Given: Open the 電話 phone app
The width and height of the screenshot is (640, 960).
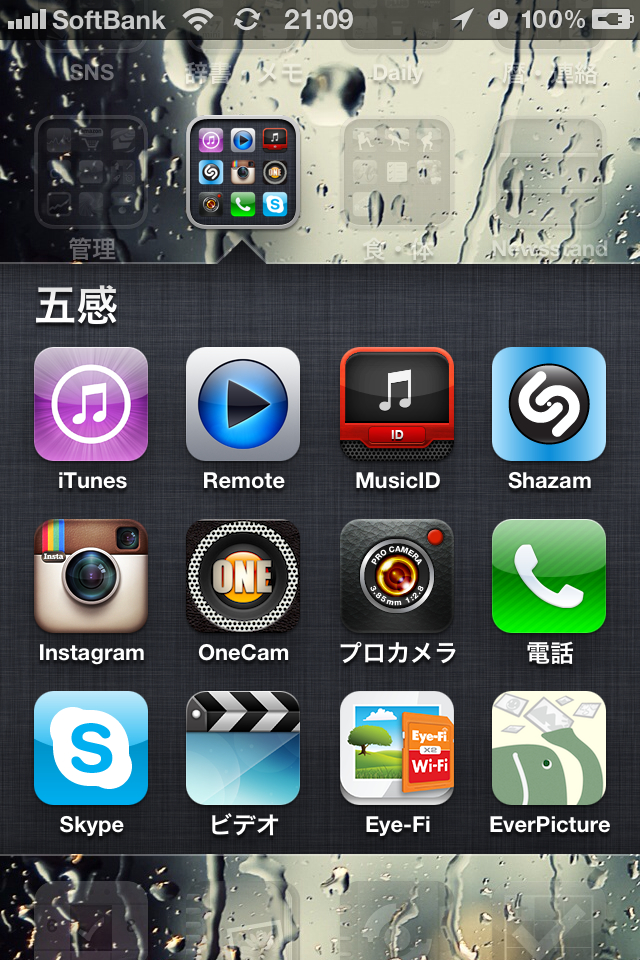Looking at the screenshot, I should point(549,576).
